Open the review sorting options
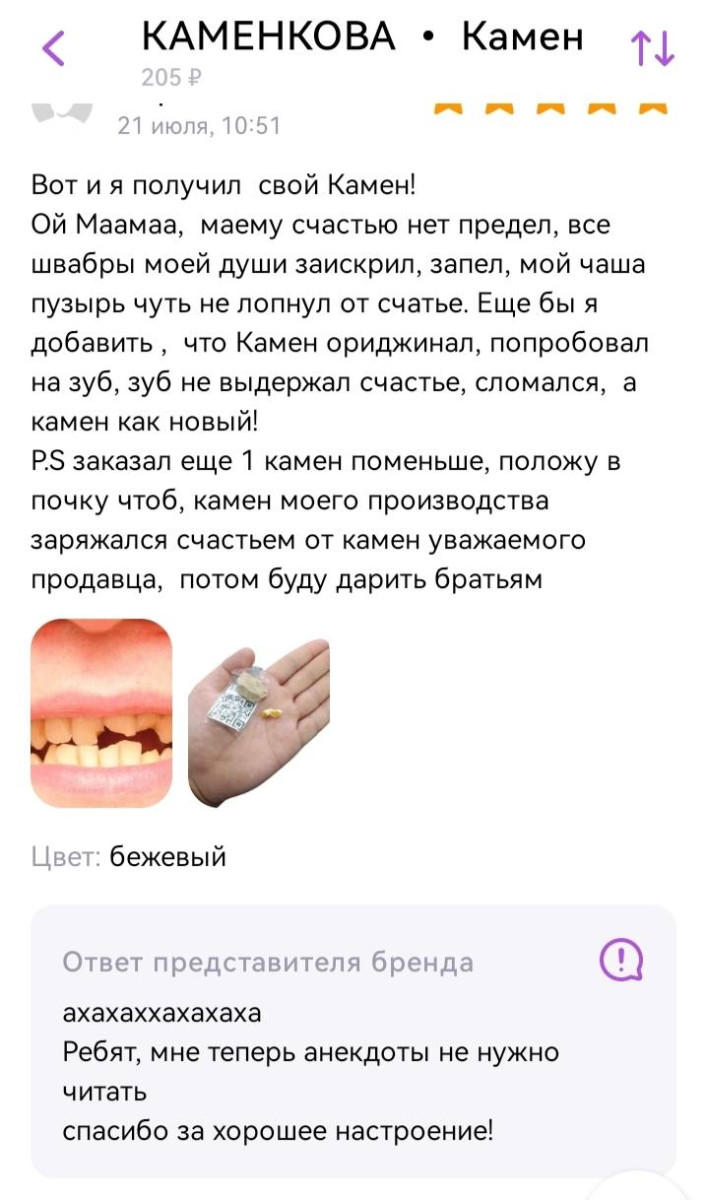 (652, 47)
